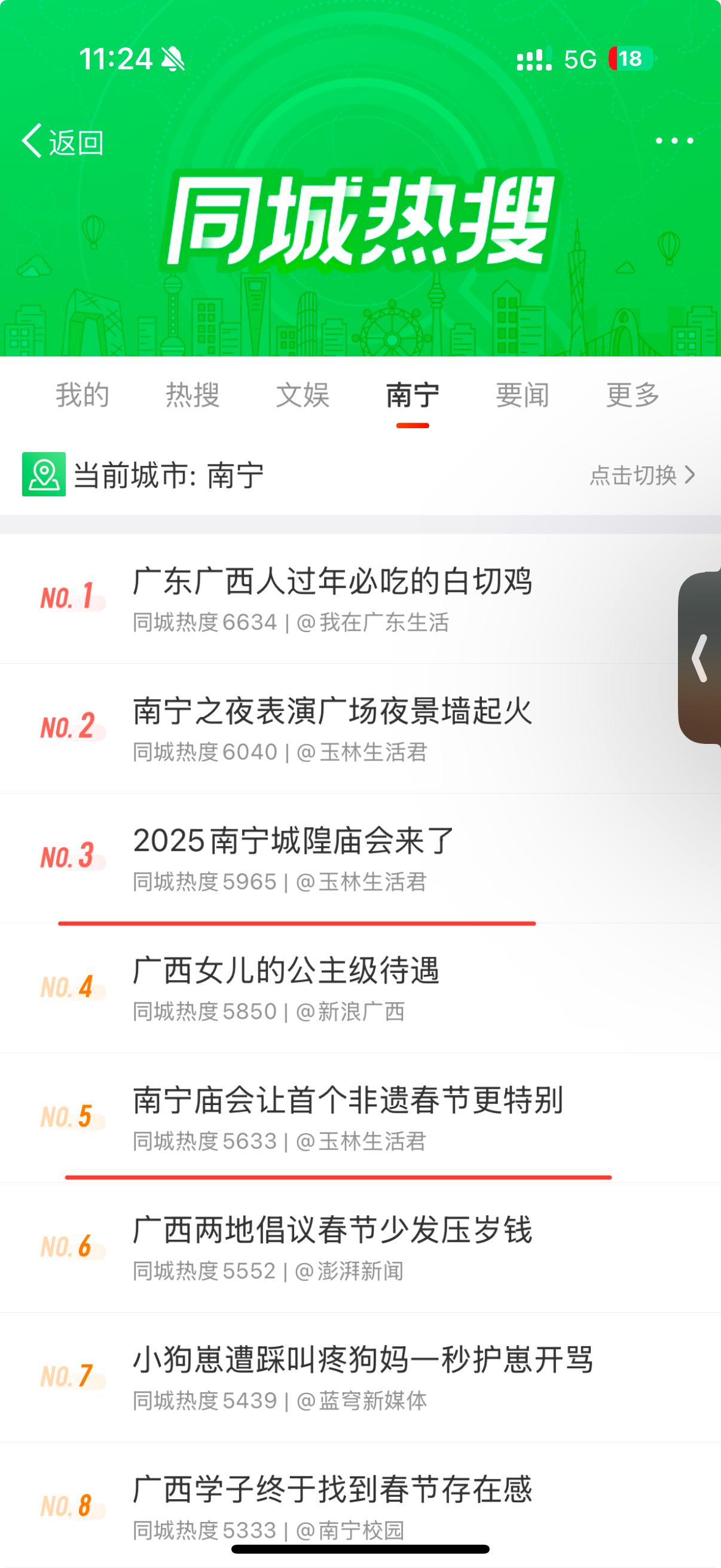Open the 要闻 tab
This screenshot has width=721, height=1568.
coord(523,395)
